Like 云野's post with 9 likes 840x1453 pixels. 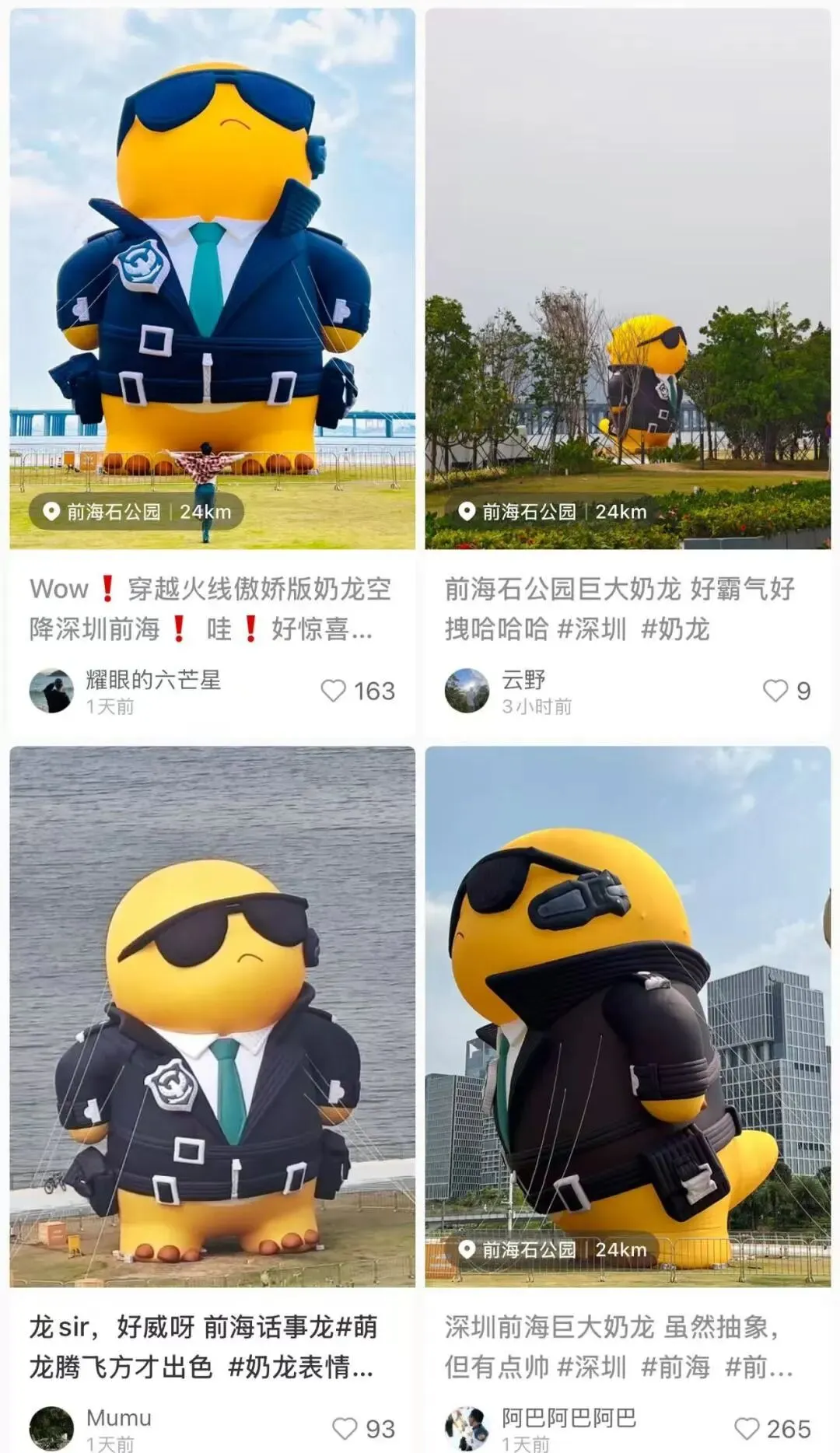coord(775,691)
